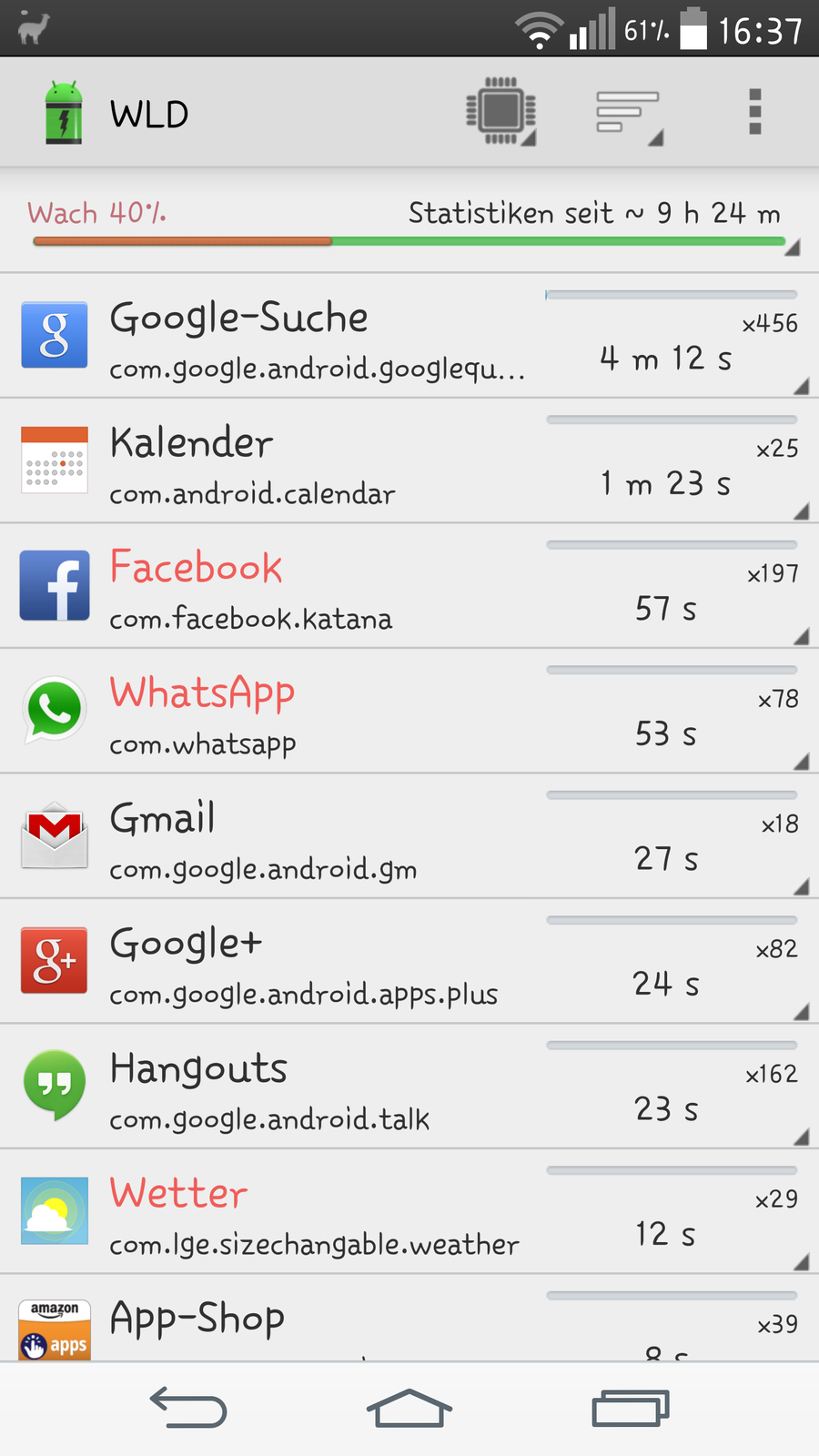The width and height of the screenshot is (819, 1456).
Task: Open the CPU chip selector dropdown
Action: coord(500,113)
